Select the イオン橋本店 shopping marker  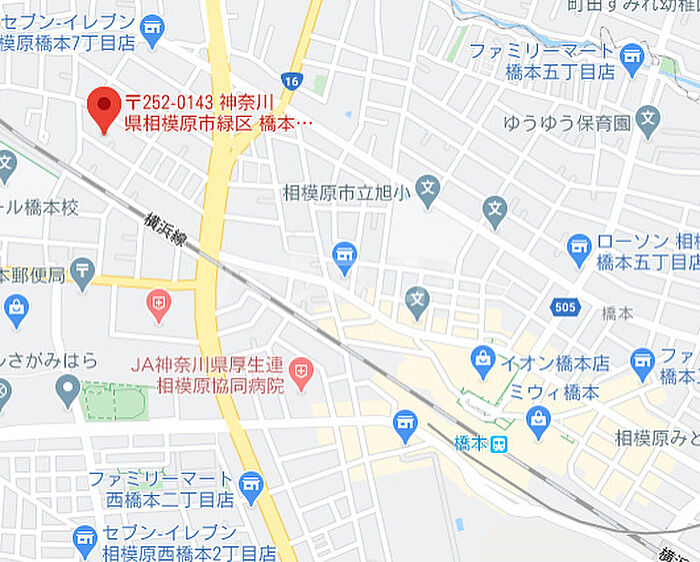[484, 361]
